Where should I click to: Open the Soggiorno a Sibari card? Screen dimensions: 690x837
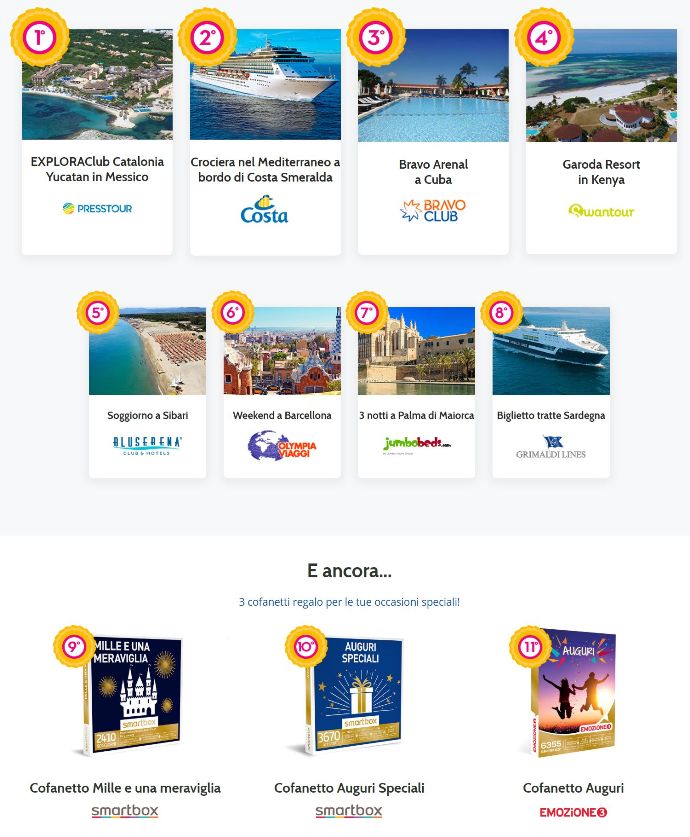pos(147,390)
